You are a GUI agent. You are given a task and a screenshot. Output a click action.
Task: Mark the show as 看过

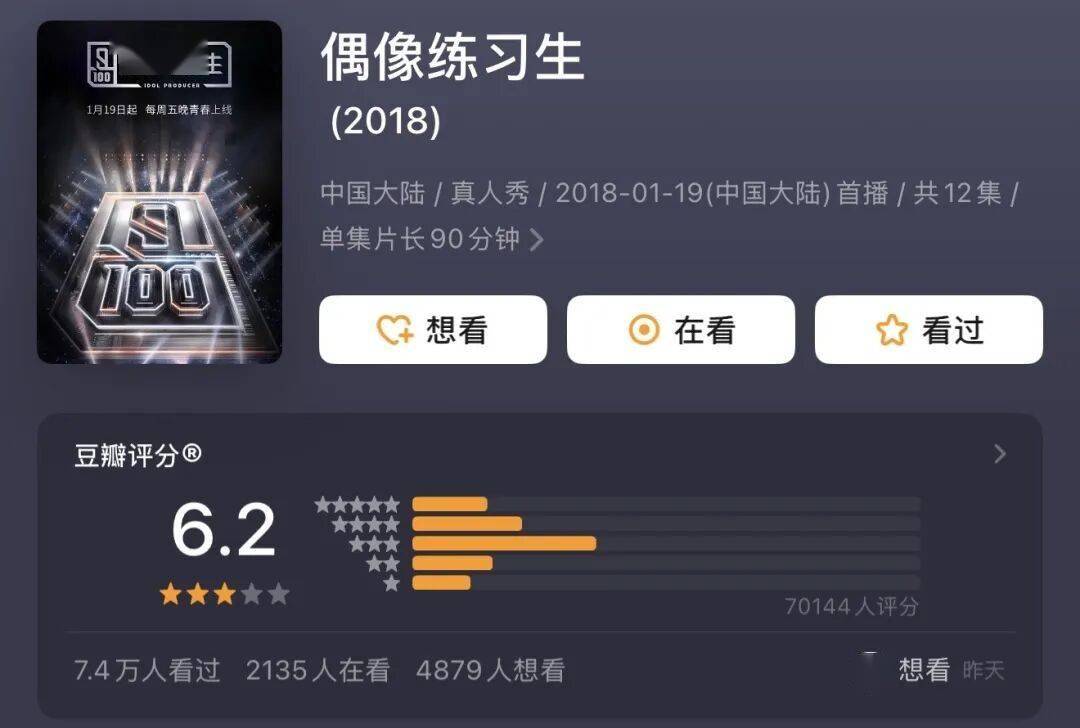[x=928, y=330]
